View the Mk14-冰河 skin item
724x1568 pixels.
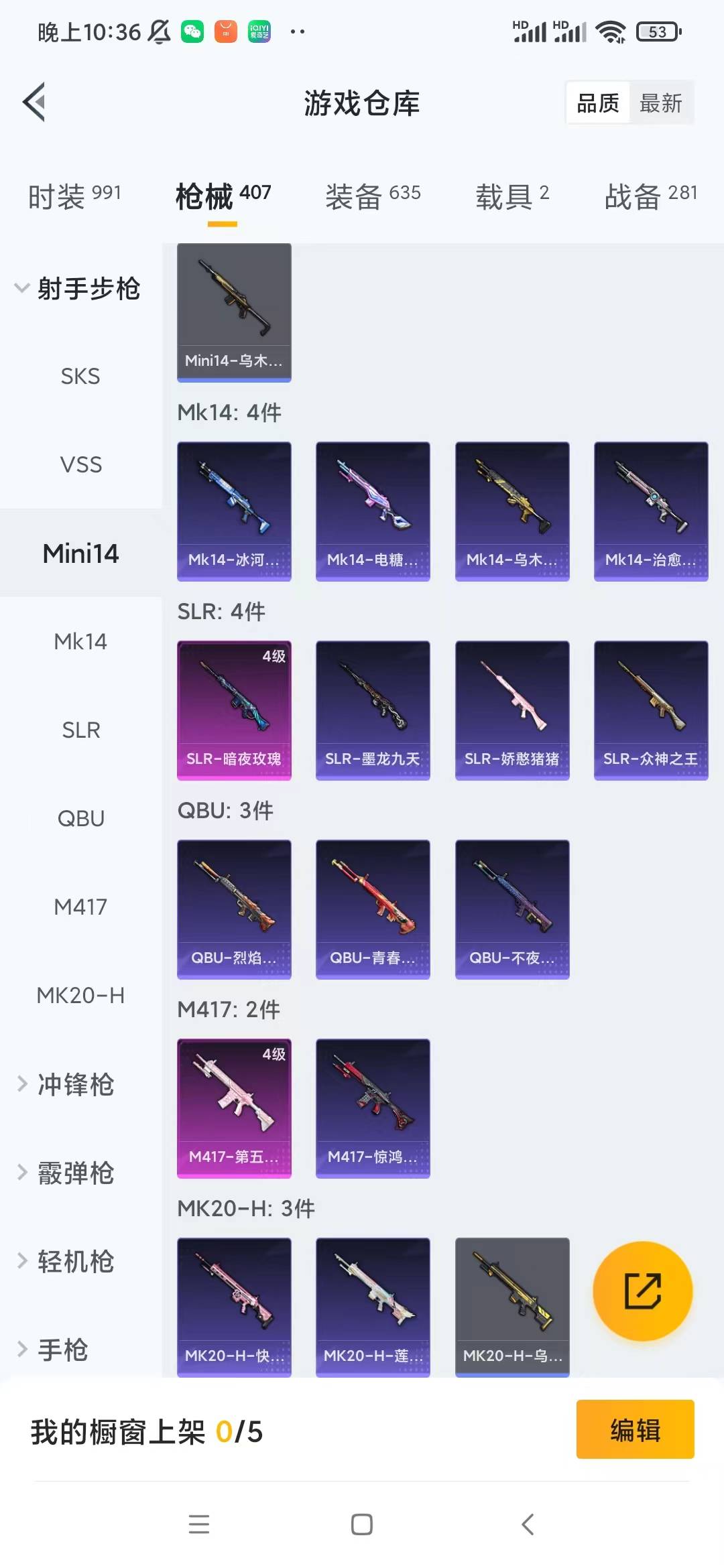(234, 511)
